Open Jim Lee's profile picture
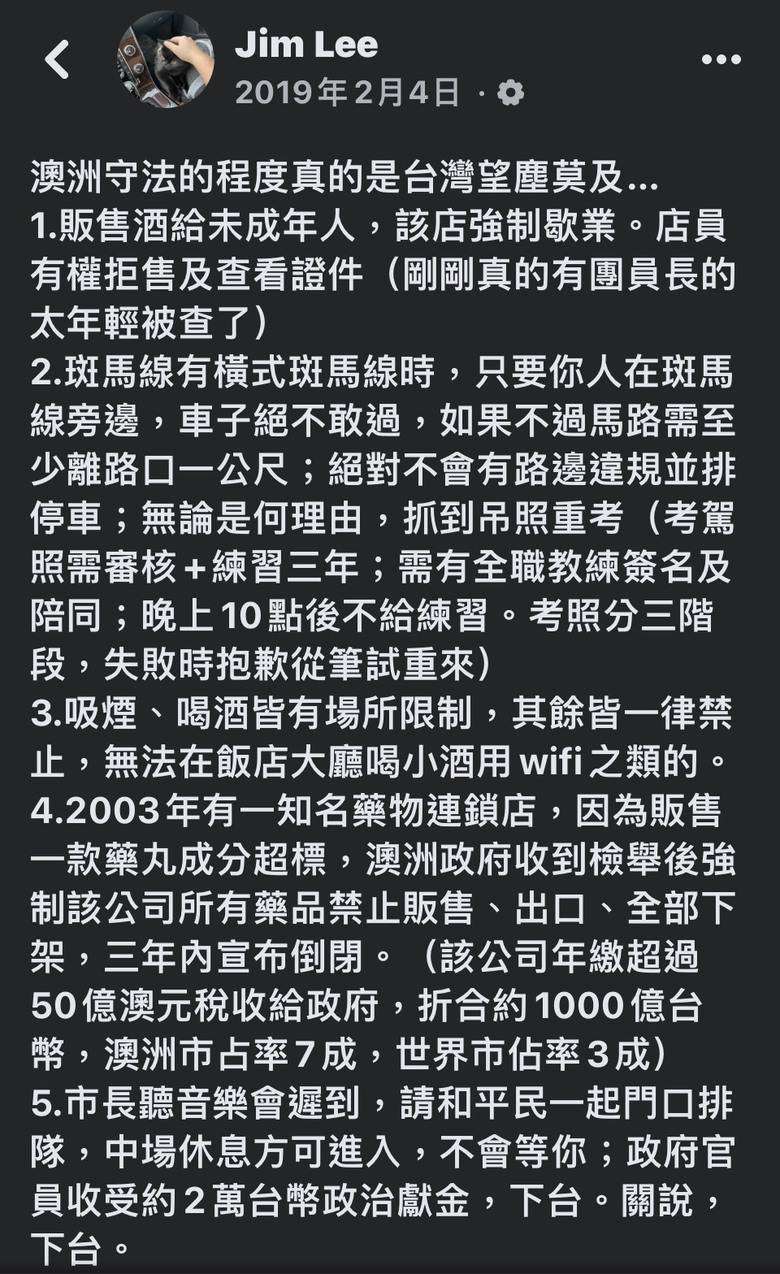This screenshot has height=1274, width=780. point(166,60)
